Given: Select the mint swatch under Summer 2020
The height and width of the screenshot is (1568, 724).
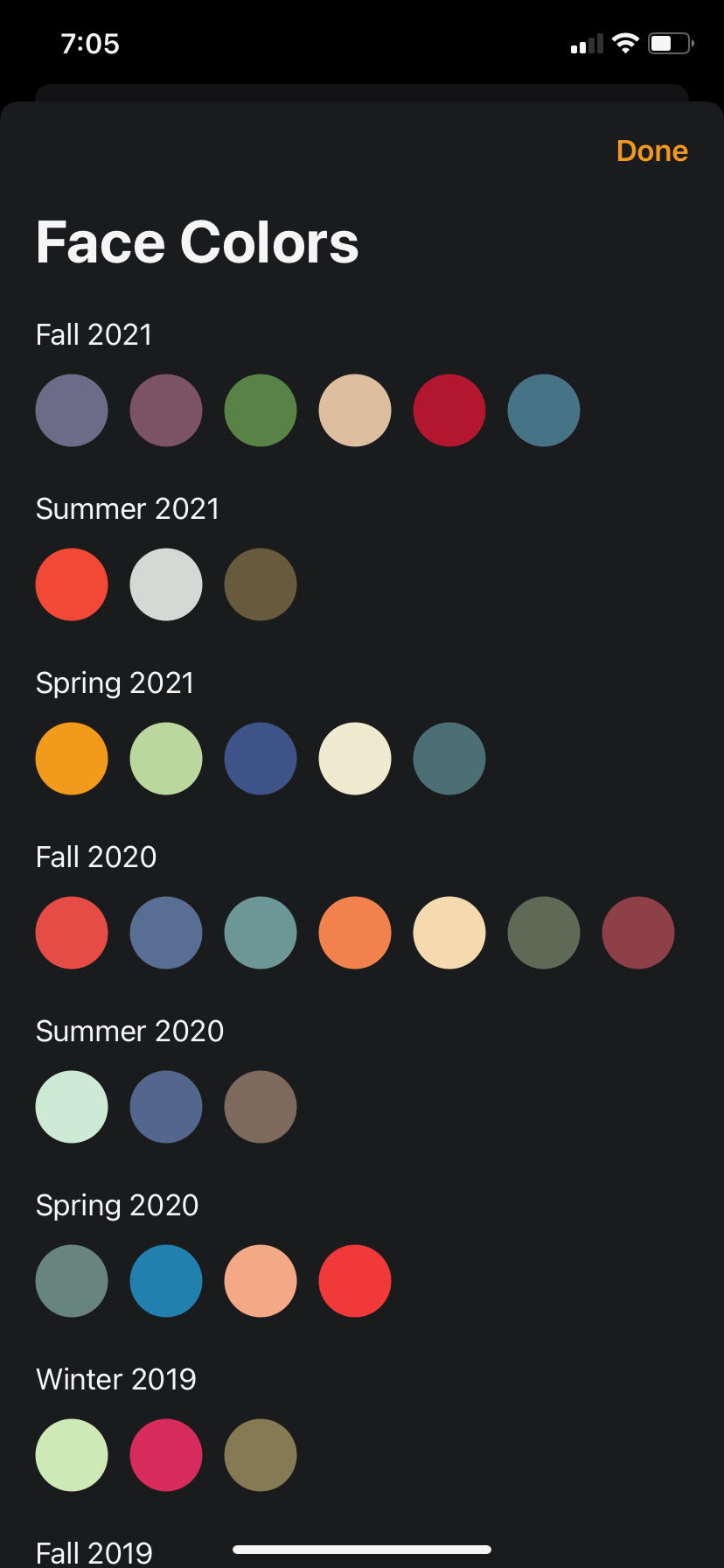Looking at the screenshot, I should 72,1107.
